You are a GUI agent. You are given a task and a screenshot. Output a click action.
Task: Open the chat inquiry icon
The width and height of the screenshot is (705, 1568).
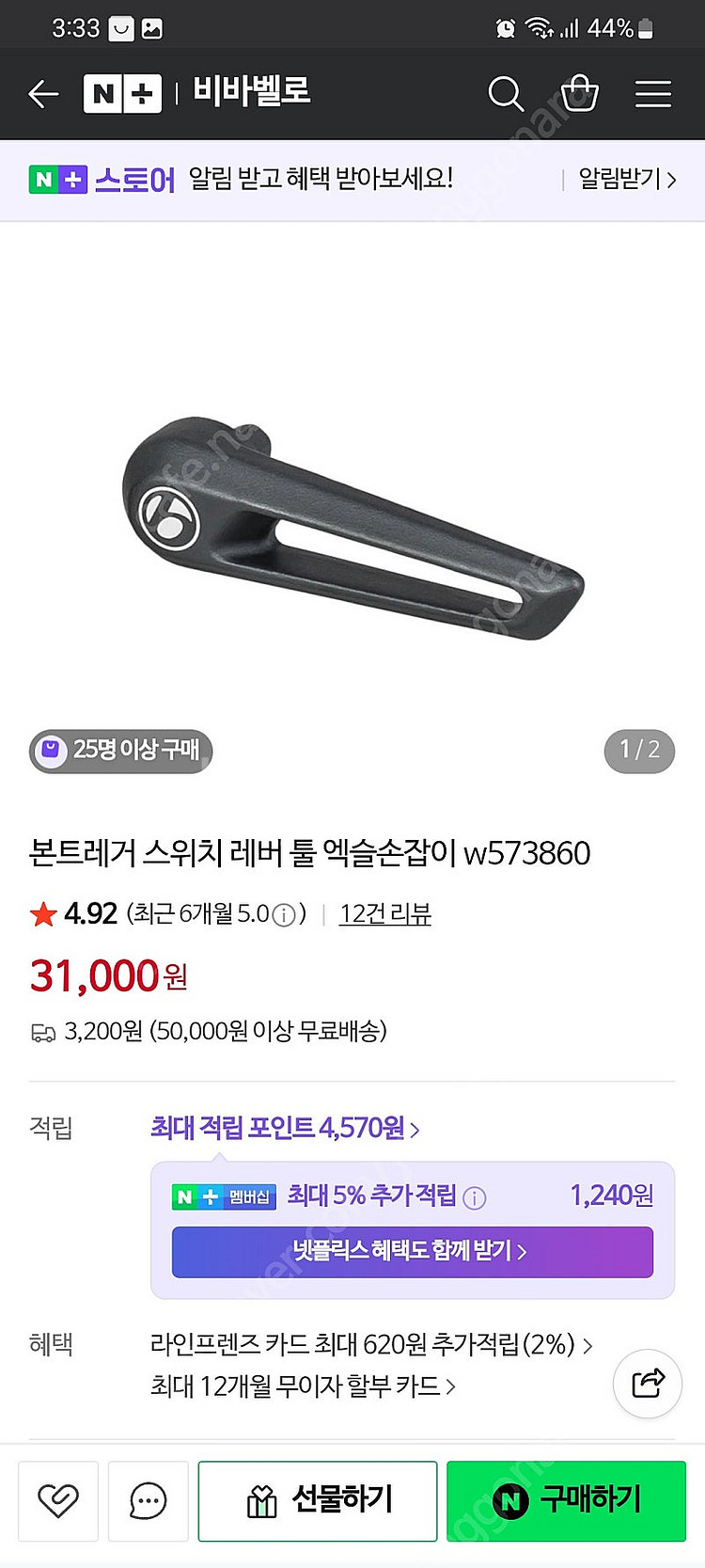[x=149, y=1500]
